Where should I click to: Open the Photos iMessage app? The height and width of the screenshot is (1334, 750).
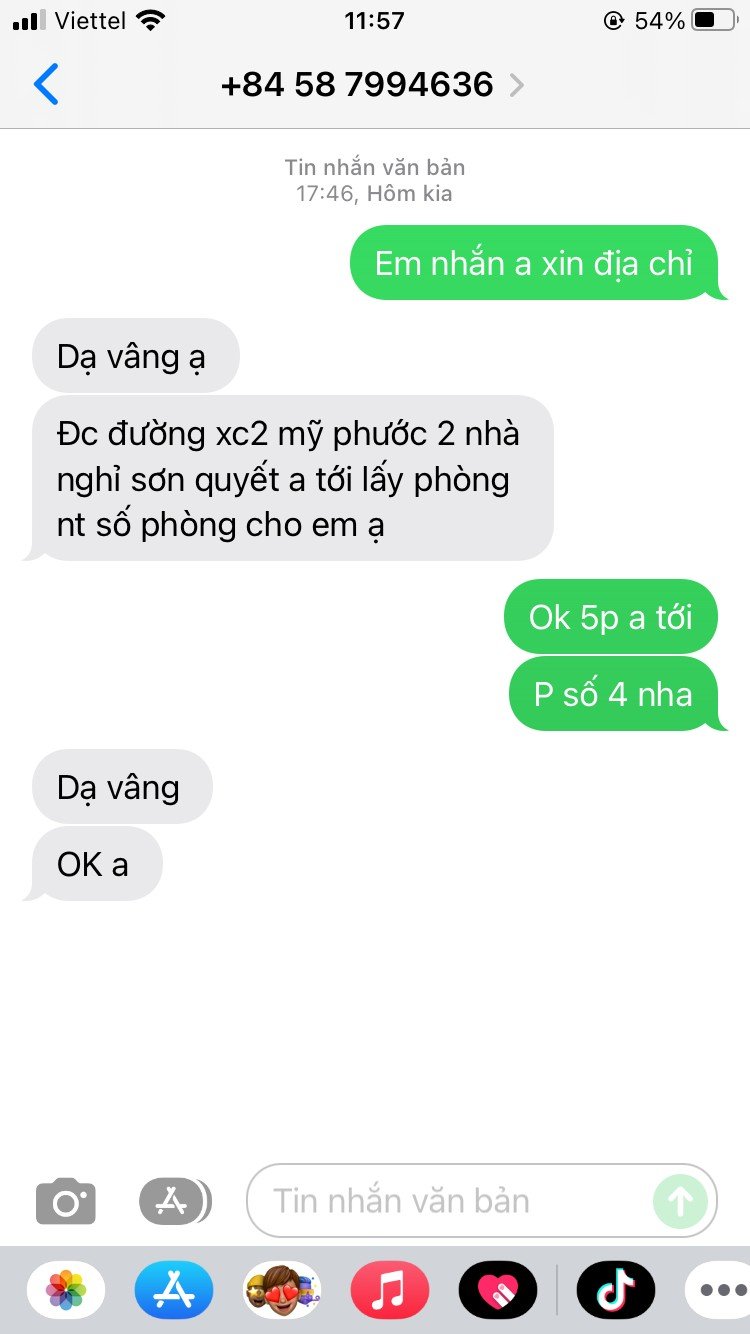pos(66,1290)
